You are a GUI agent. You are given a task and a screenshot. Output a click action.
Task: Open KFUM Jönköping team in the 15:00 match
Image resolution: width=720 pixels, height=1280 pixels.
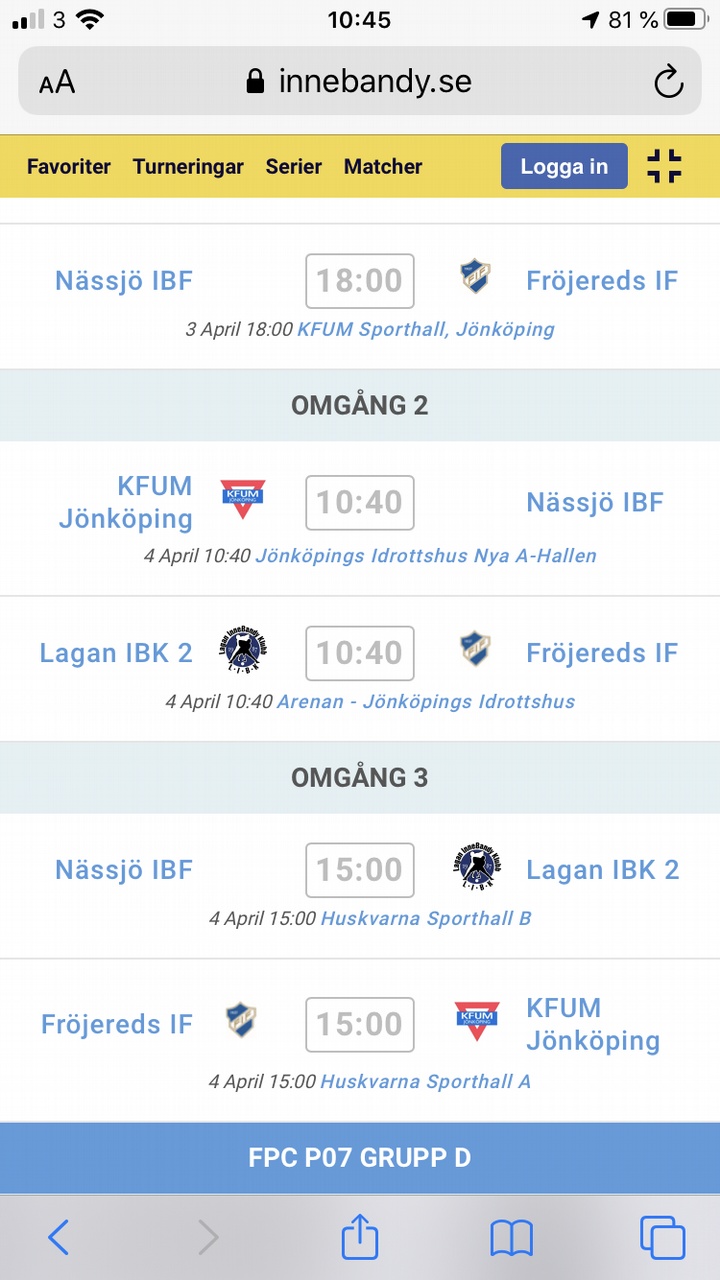coord(592,1024)
